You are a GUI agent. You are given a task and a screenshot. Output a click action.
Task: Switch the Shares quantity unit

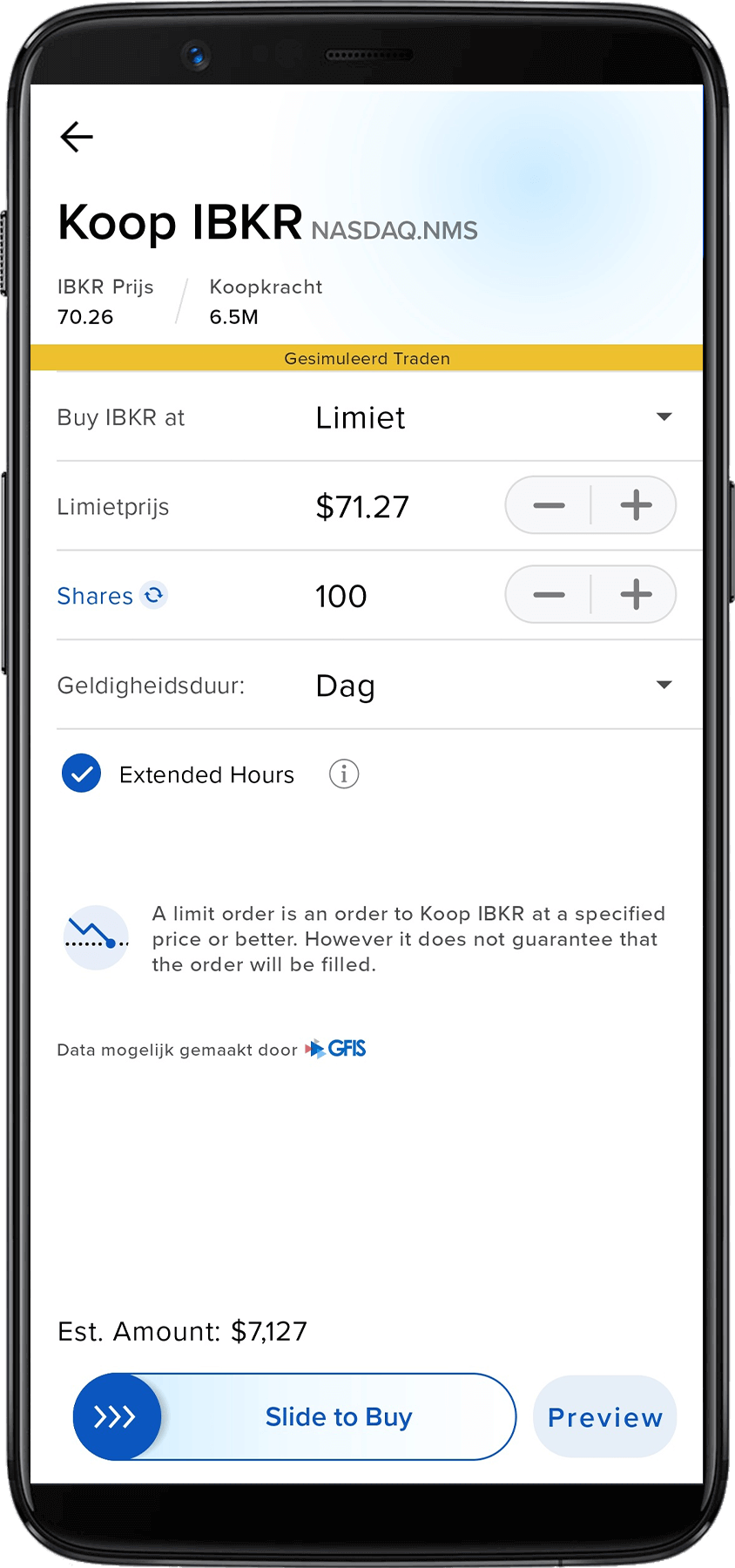154,596
